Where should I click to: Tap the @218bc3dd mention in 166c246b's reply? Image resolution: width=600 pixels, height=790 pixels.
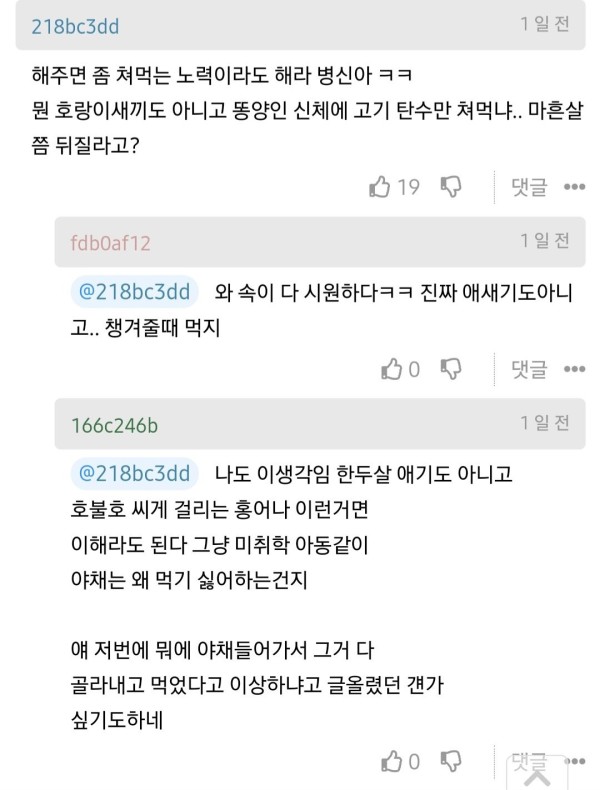134,472
